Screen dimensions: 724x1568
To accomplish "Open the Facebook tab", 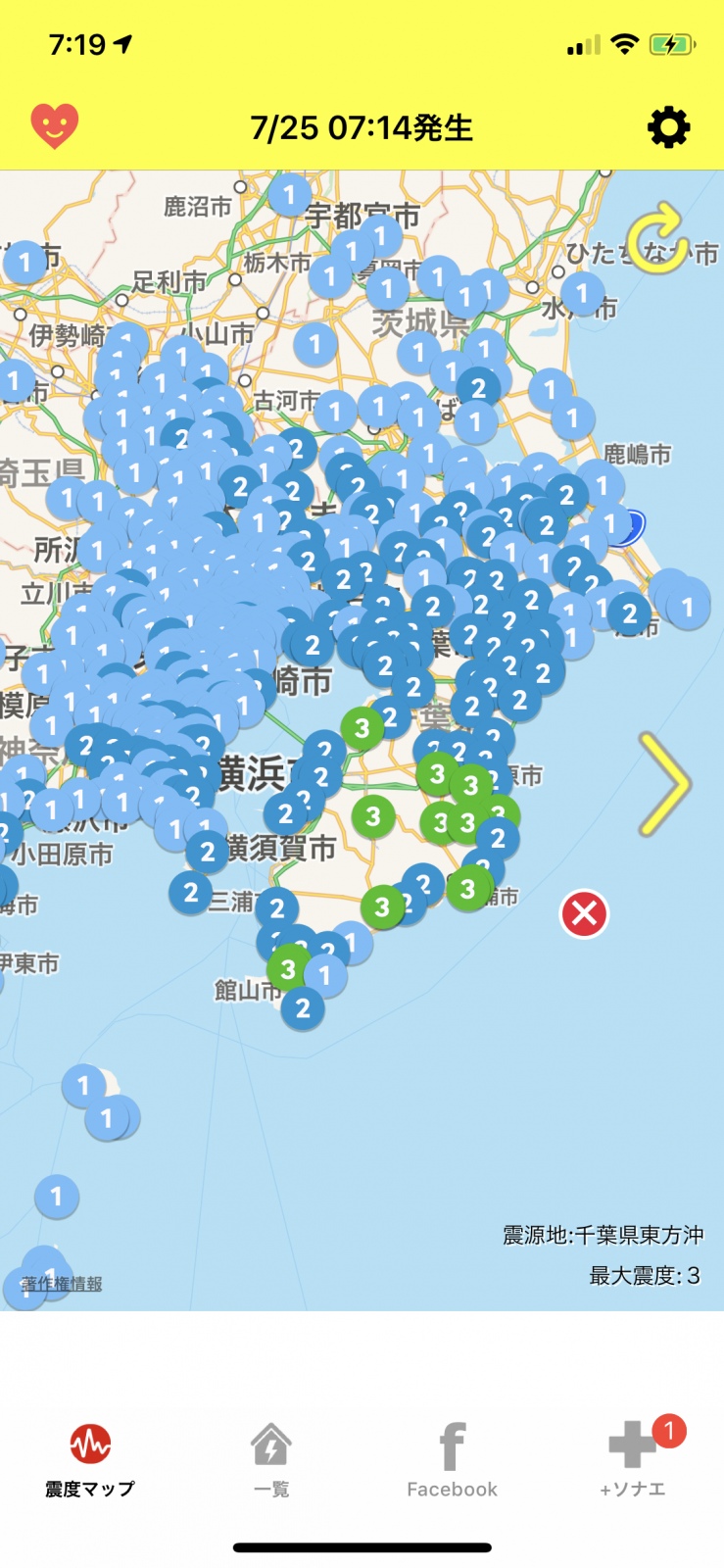I will (x=452, y=1460).
